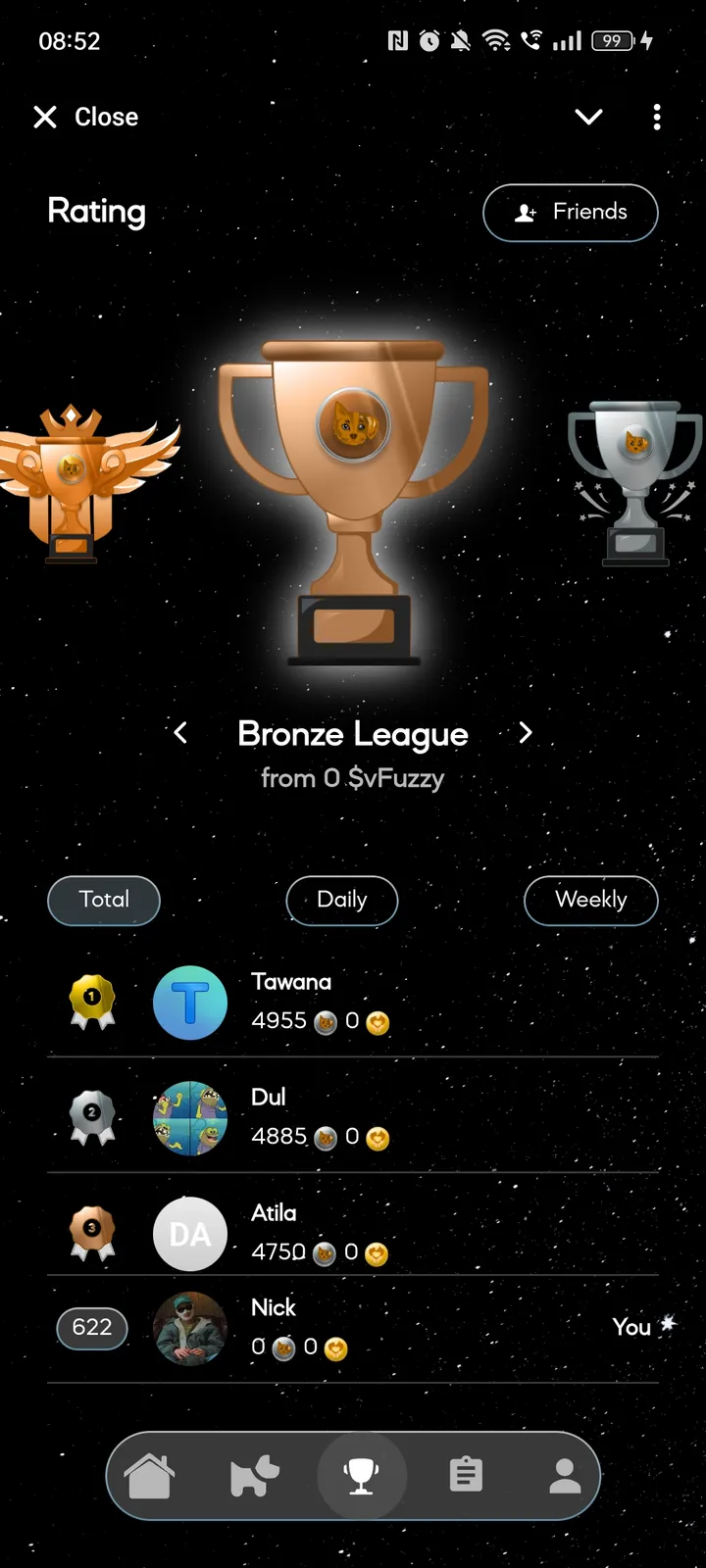Switch to the Weekly rating
The image size is (706, 1568).
[x=590, y=900]
